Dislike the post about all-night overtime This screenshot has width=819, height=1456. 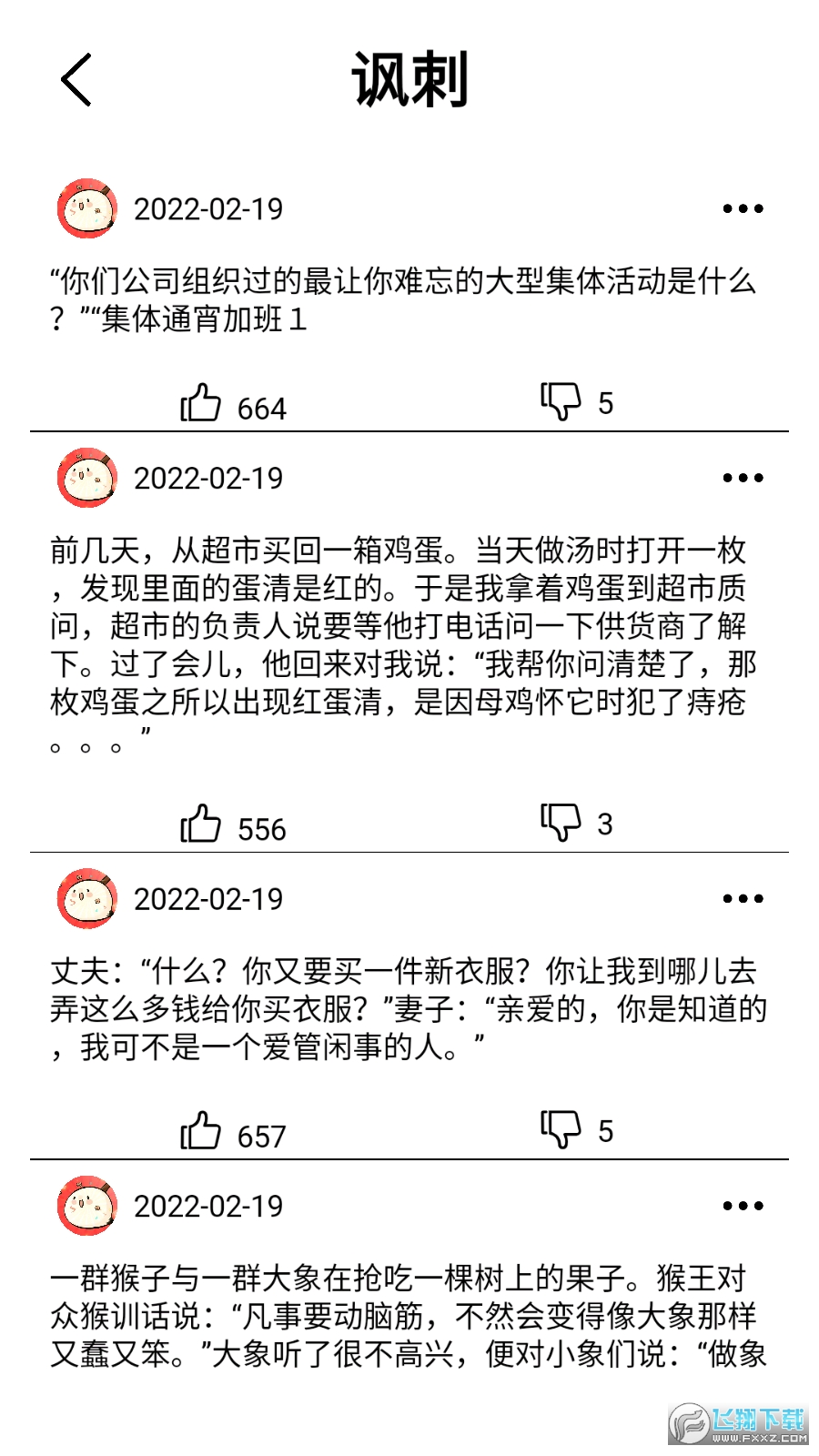pyautogui.click(x=561, y=401)
